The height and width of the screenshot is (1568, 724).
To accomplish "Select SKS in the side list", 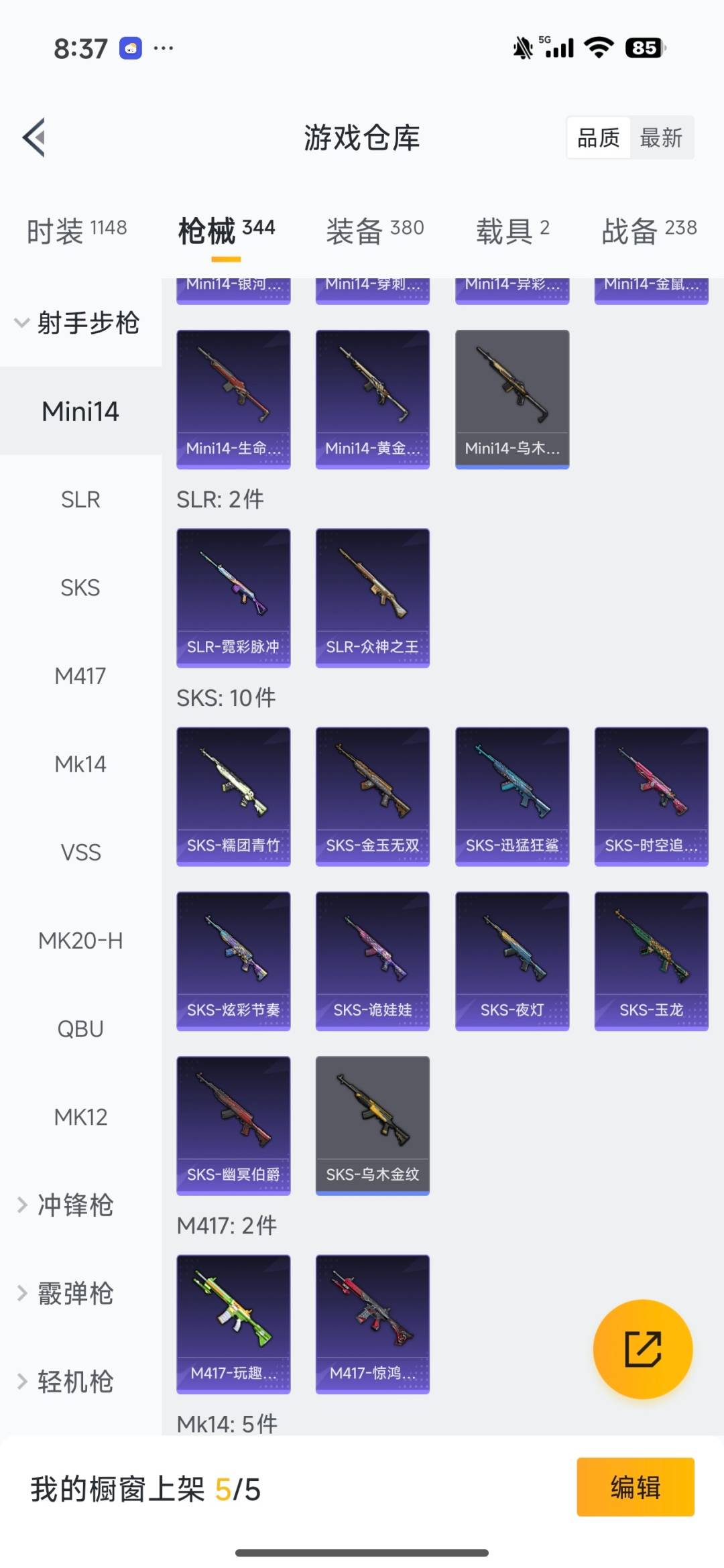I will [x=80, y=588].
